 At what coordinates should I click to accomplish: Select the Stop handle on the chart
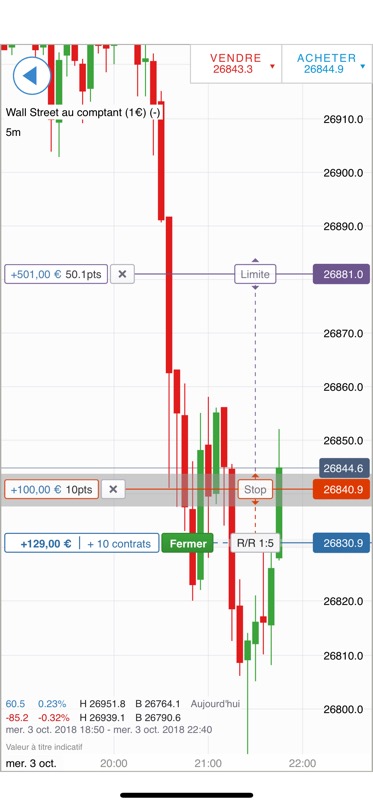click(x=255, y=489)
